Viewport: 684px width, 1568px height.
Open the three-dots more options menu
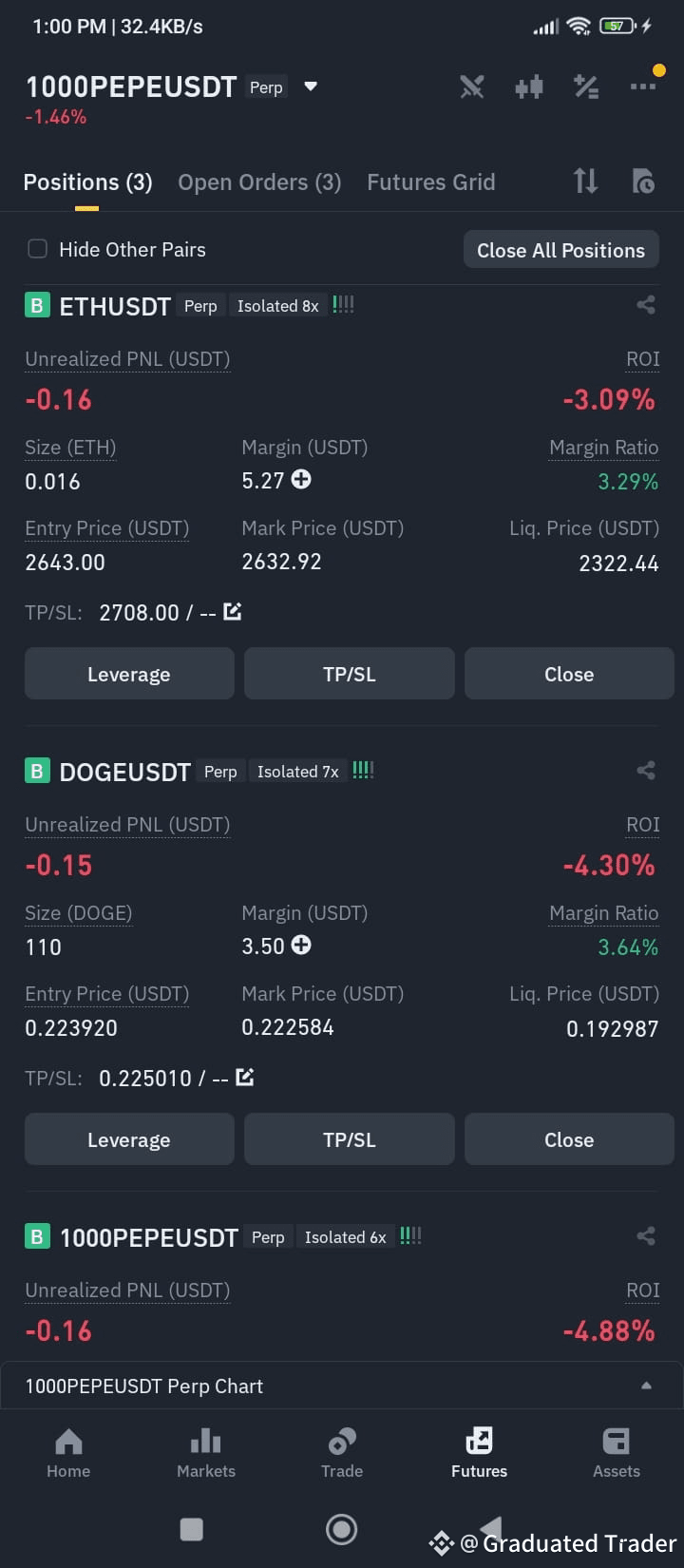(643, 86)
